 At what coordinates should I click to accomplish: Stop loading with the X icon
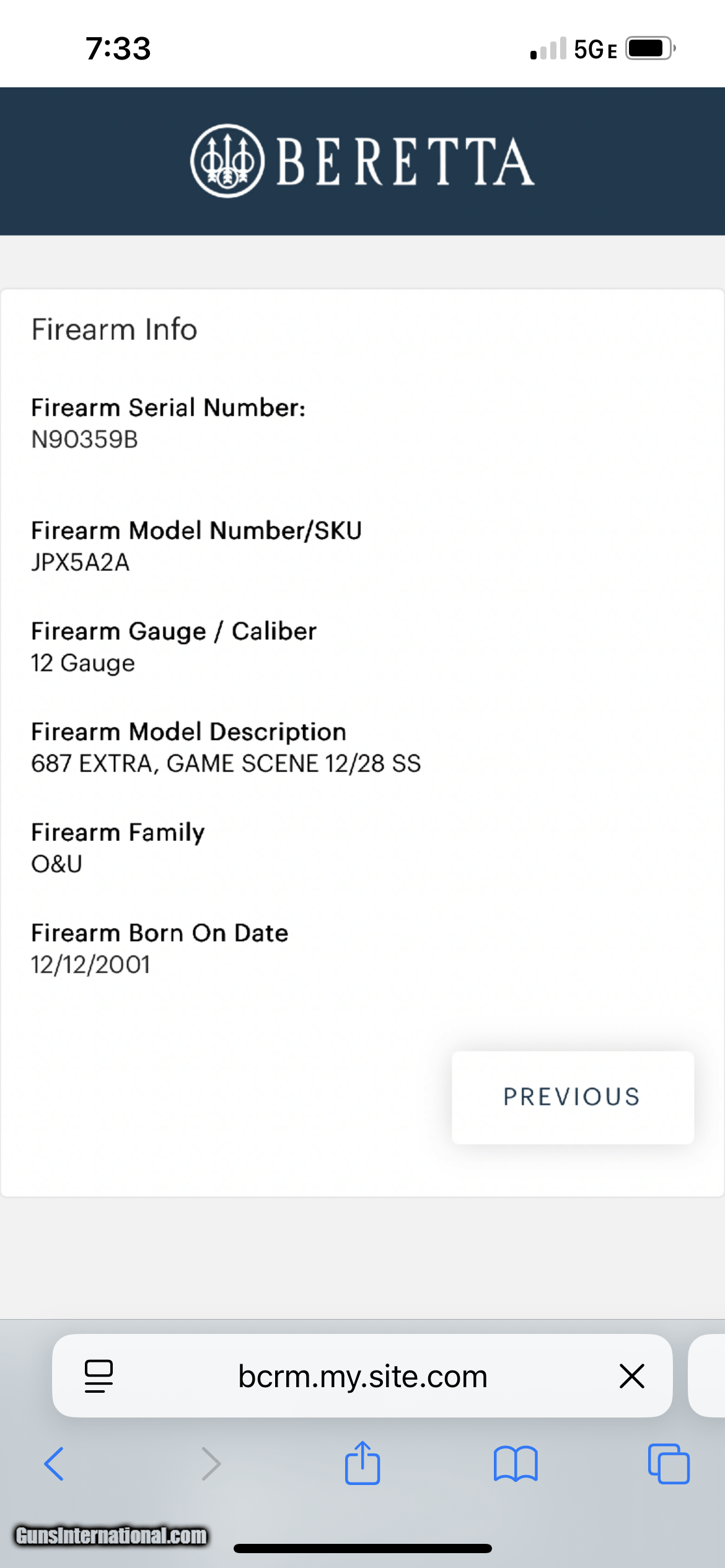pos(631,1376)
